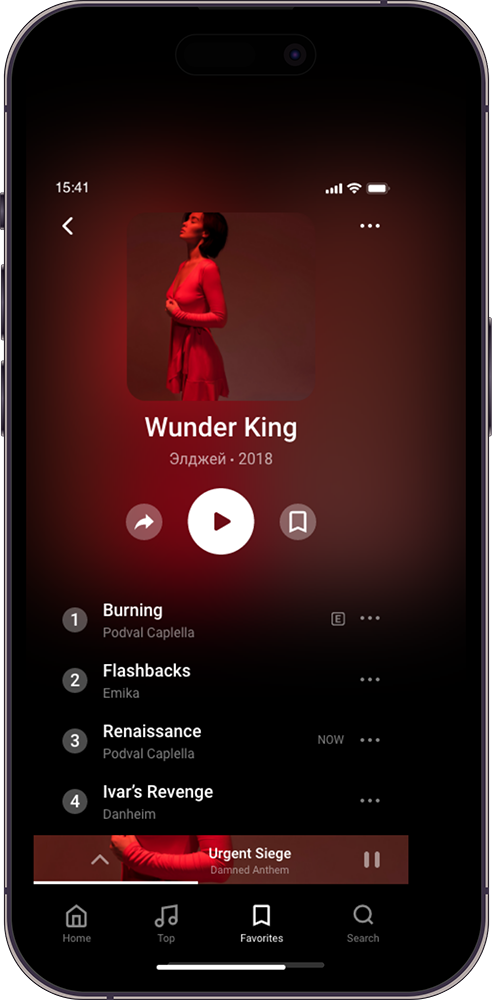
Task: Bookmark the Wunder King album
Action: point(298,522)
